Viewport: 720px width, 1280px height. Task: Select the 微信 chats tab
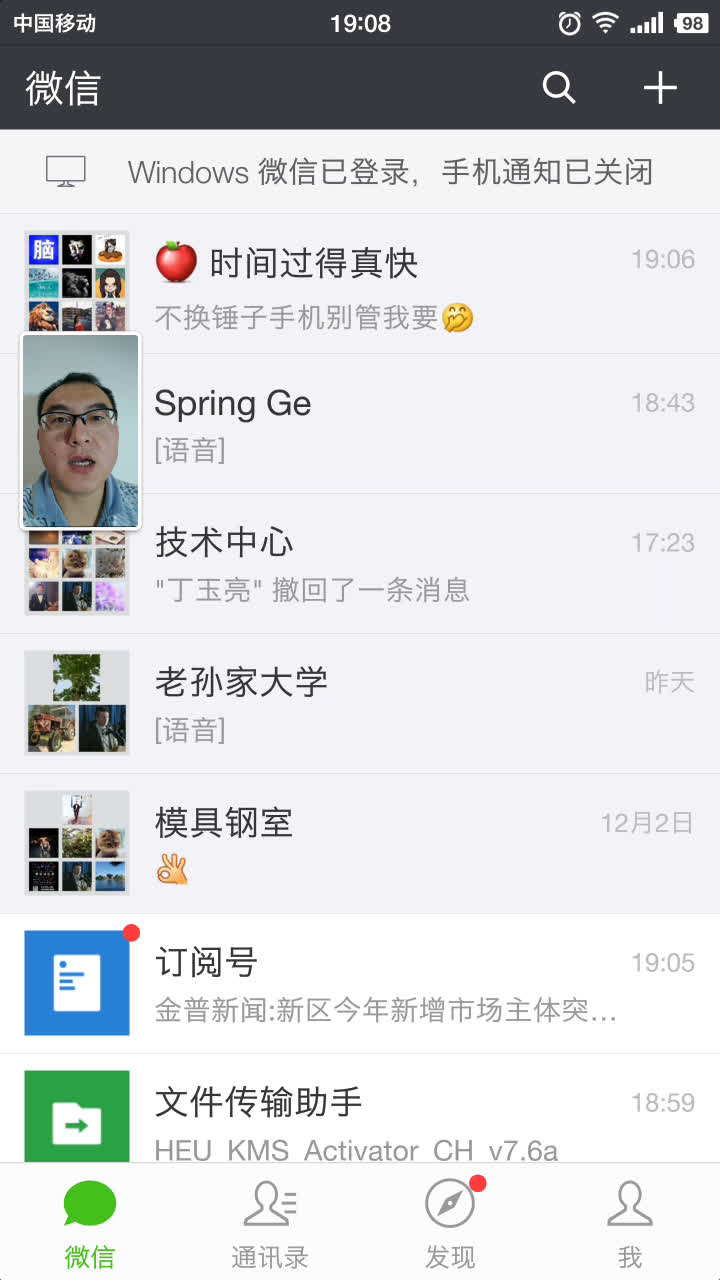click(90, 1222)
